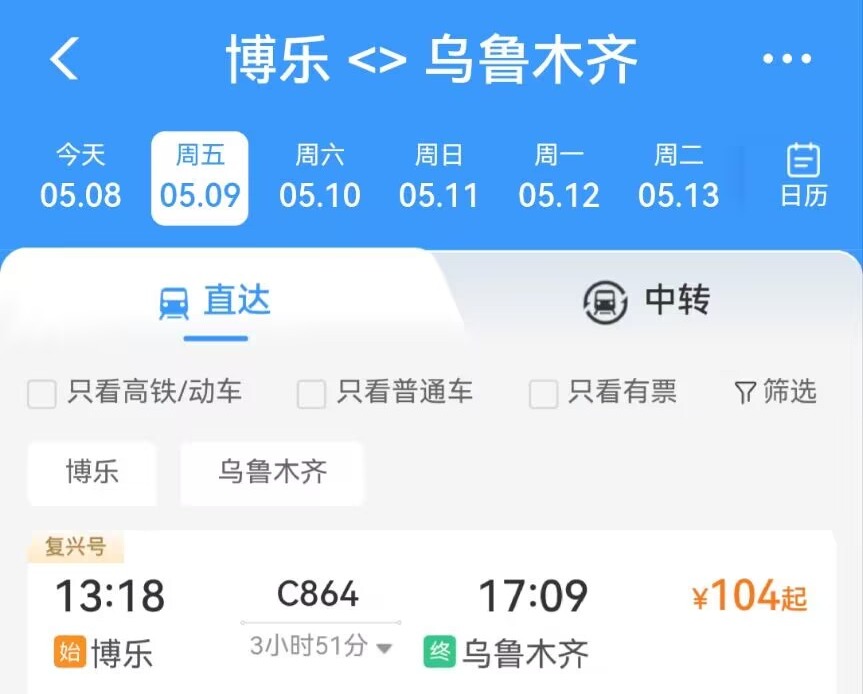Open the 日历 calendar picker

pyautogui.click(x=803, y=177)
